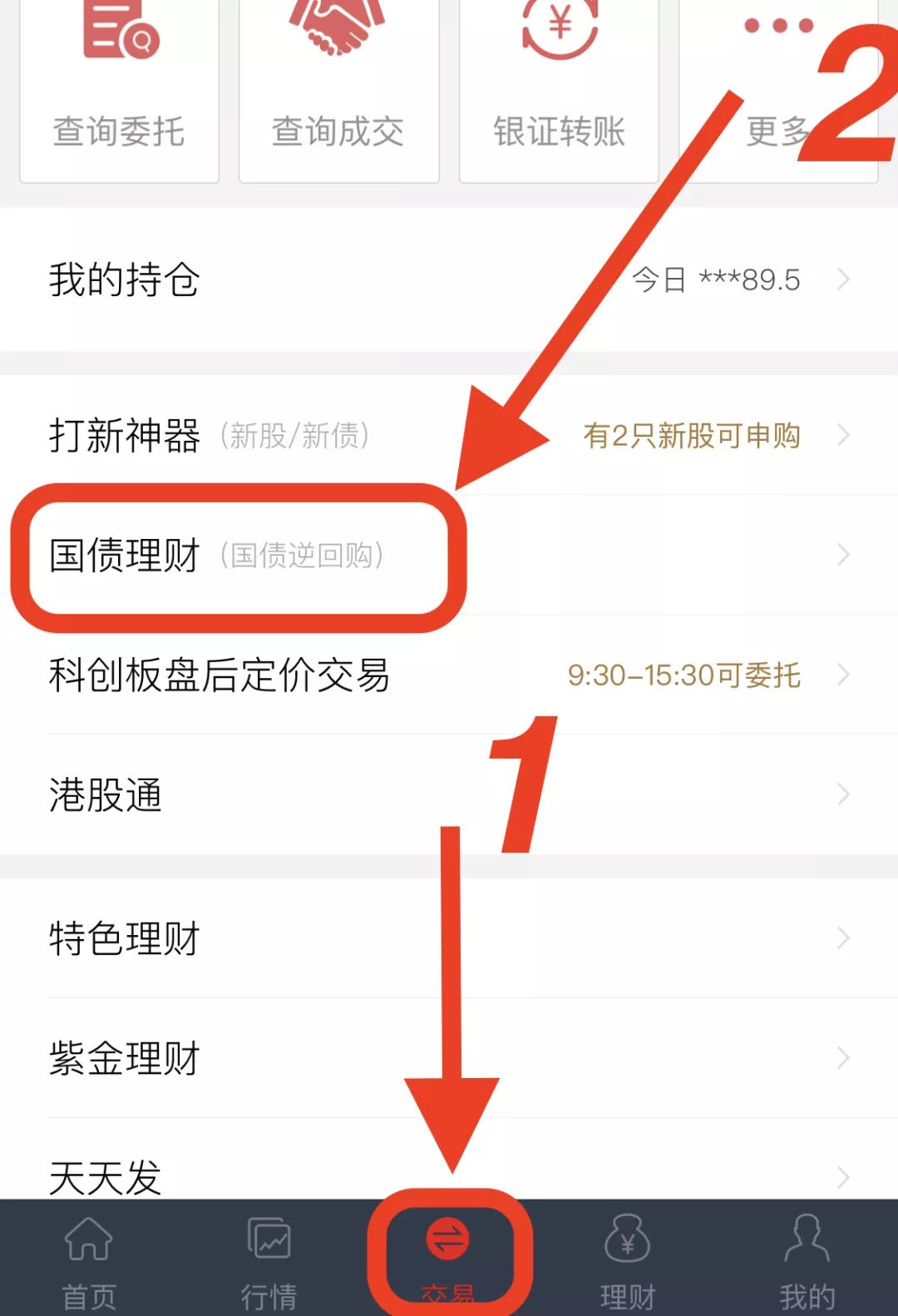Tap 更多 for more functions
Screen dimensions: 898x1316
(x=777, y=92)
